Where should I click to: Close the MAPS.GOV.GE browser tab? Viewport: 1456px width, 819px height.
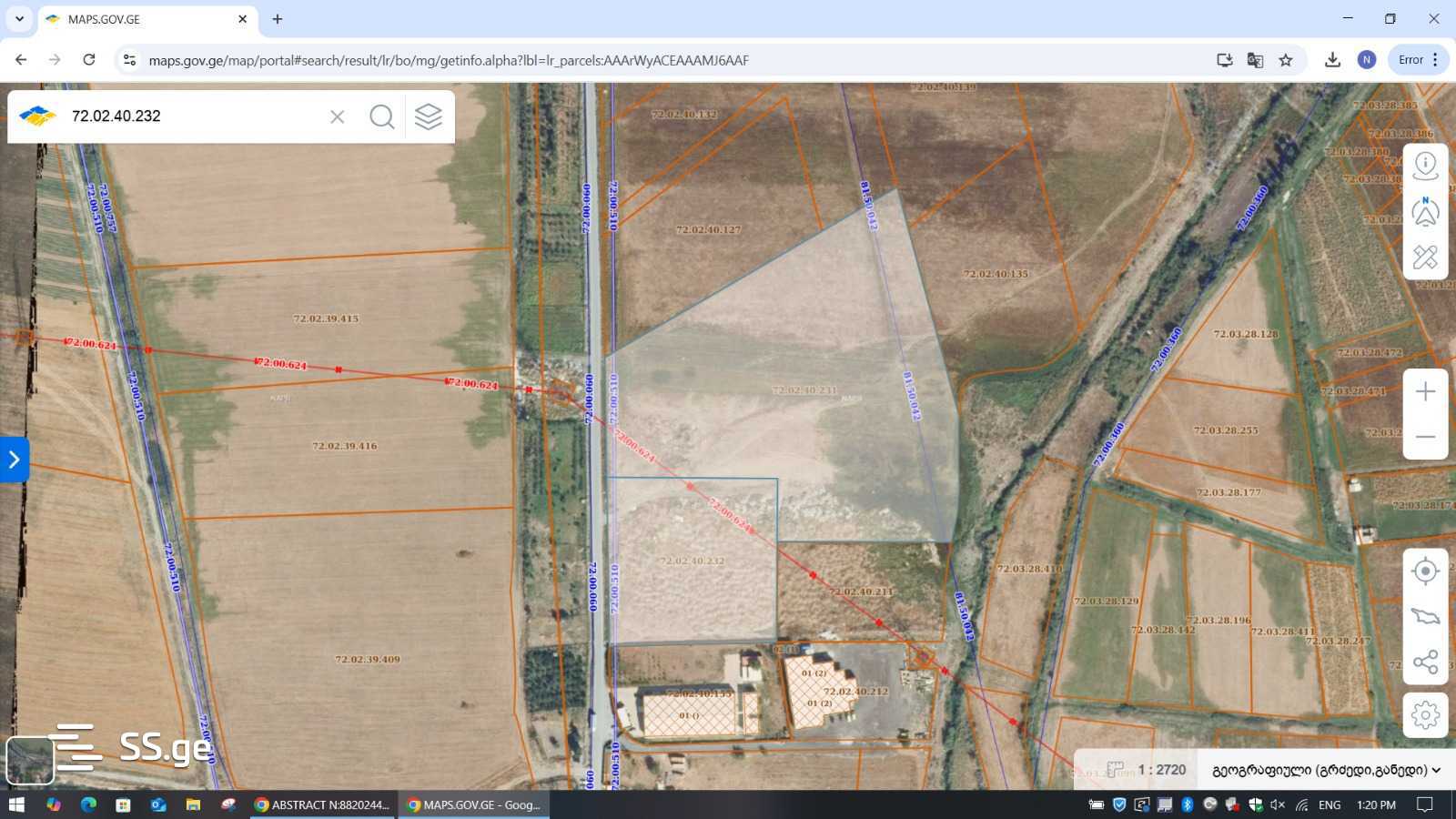242,19
